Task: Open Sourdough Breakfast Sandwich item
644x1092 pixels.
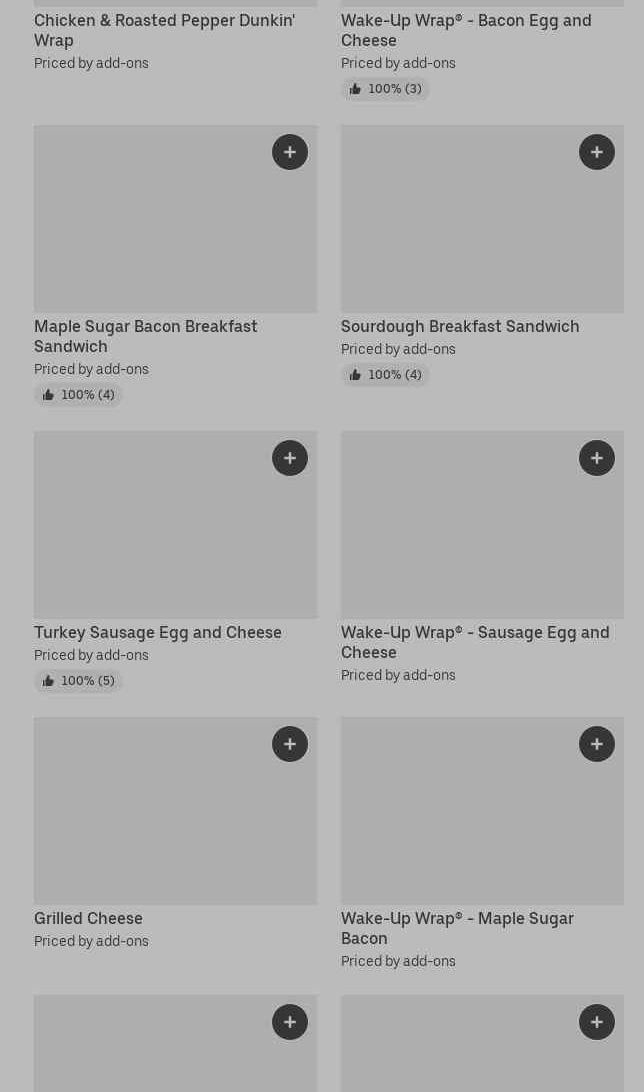Action: 459,326
